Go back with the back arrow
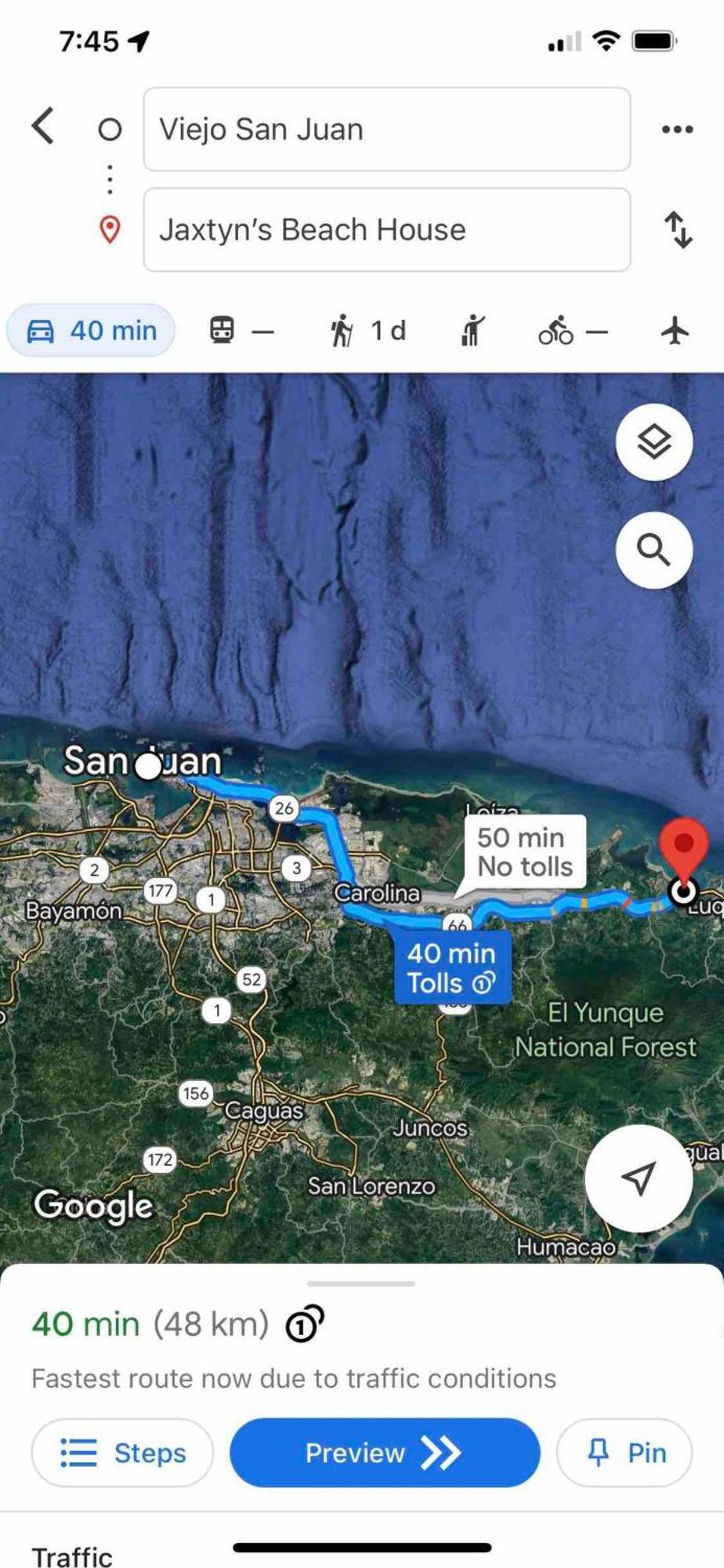Image resolution: width=724 pixels, height=1568 pixels. 44,126
